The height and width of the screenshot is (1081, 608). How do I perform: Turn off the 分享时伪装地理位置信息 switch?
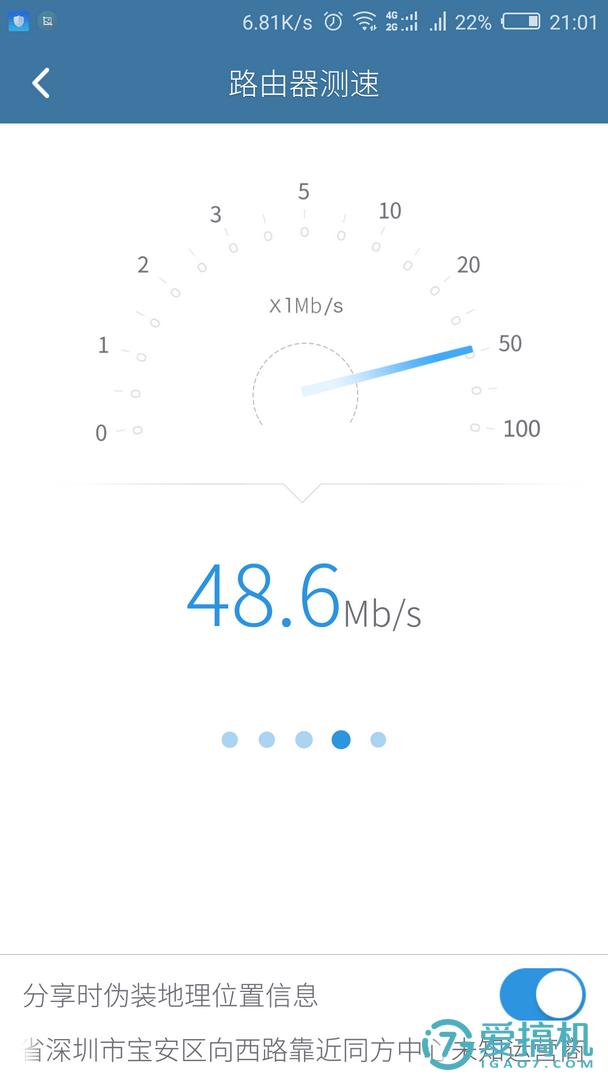coord(542,995)
